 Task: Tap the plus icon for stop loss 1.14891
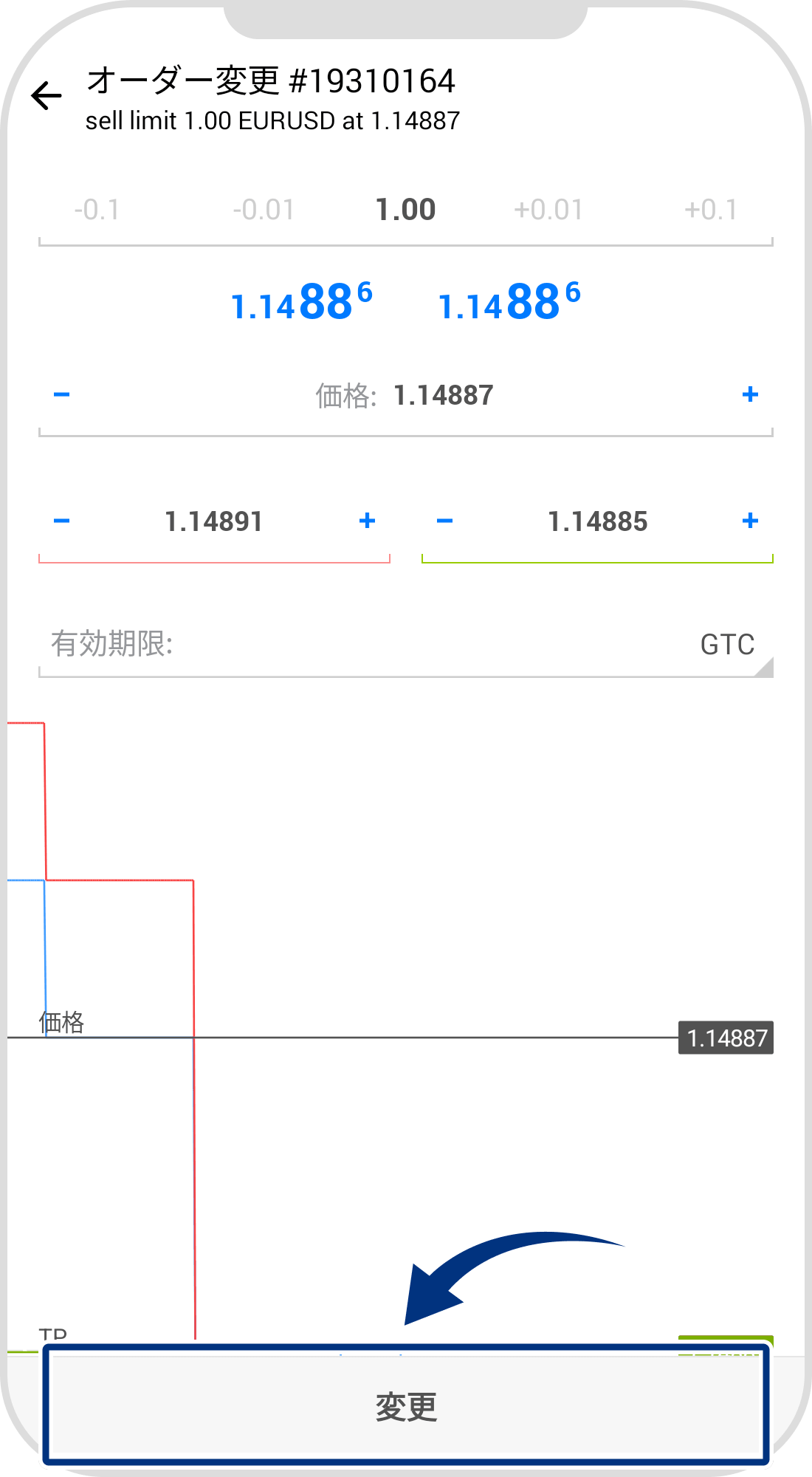[x=366, y=521]
